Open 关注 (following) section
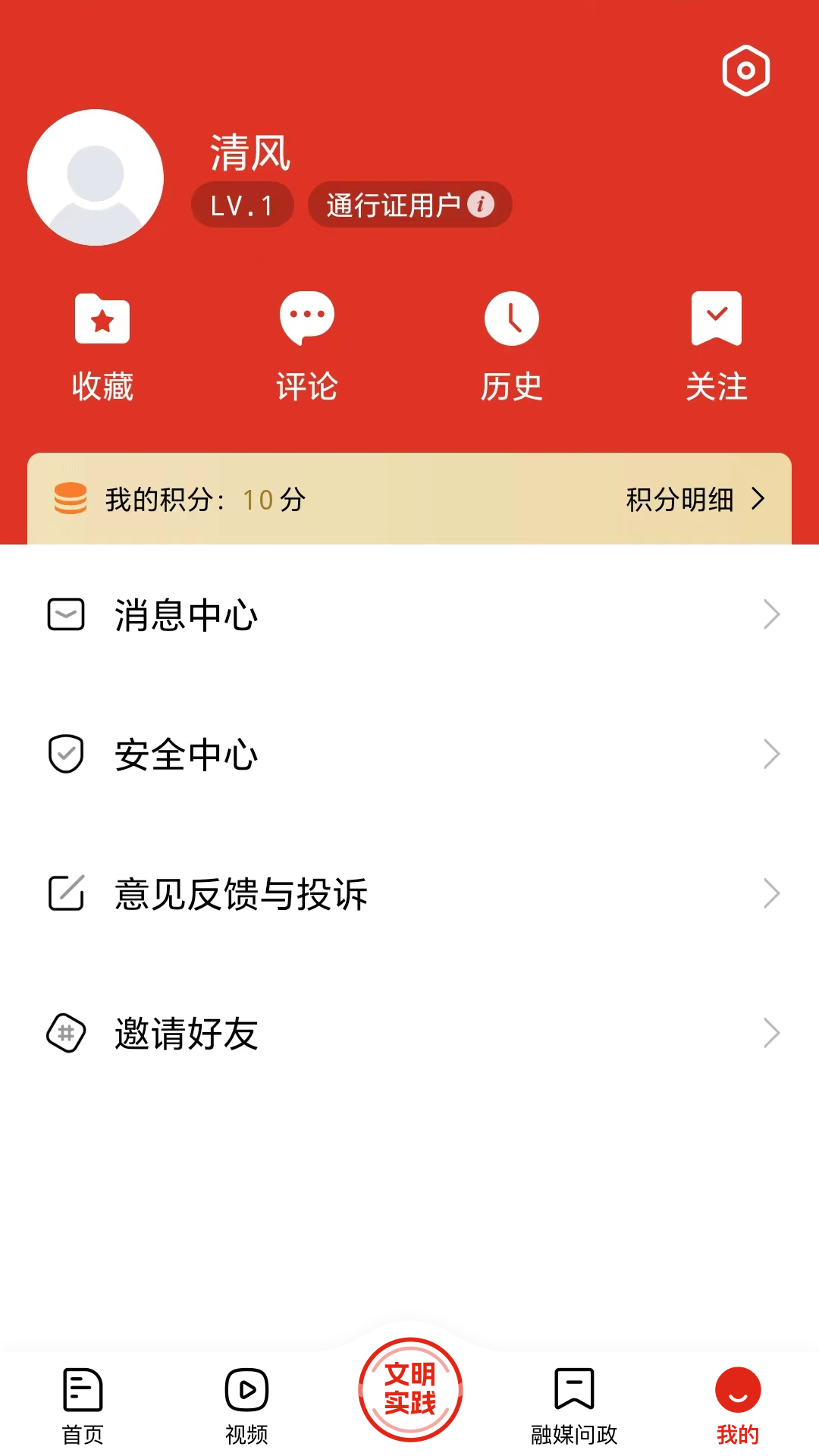Image resolution: width=819 pixels, height=1456 pixels. click(717, 345)
